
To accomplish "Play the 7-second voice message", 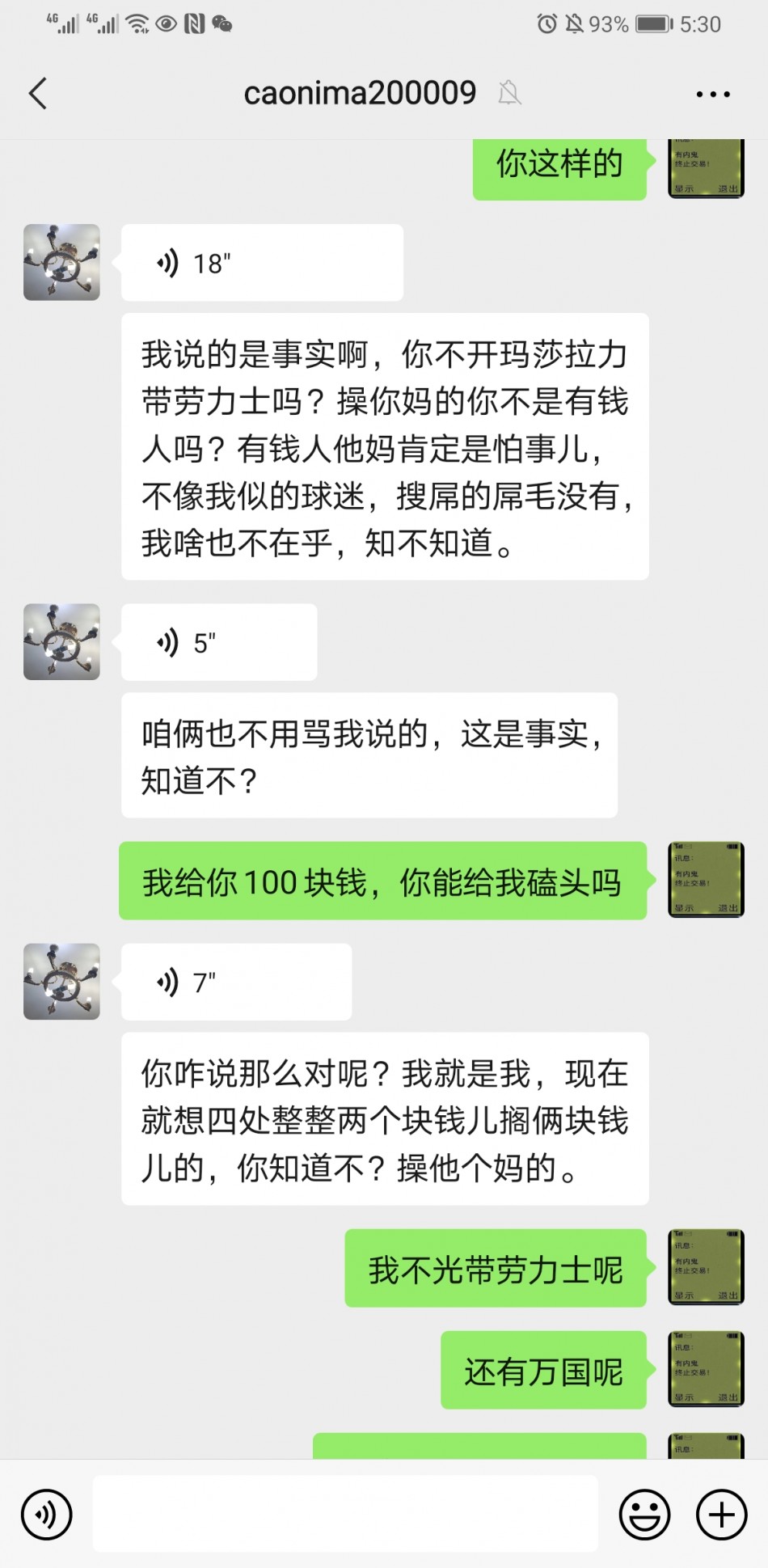I will point(236,982).
